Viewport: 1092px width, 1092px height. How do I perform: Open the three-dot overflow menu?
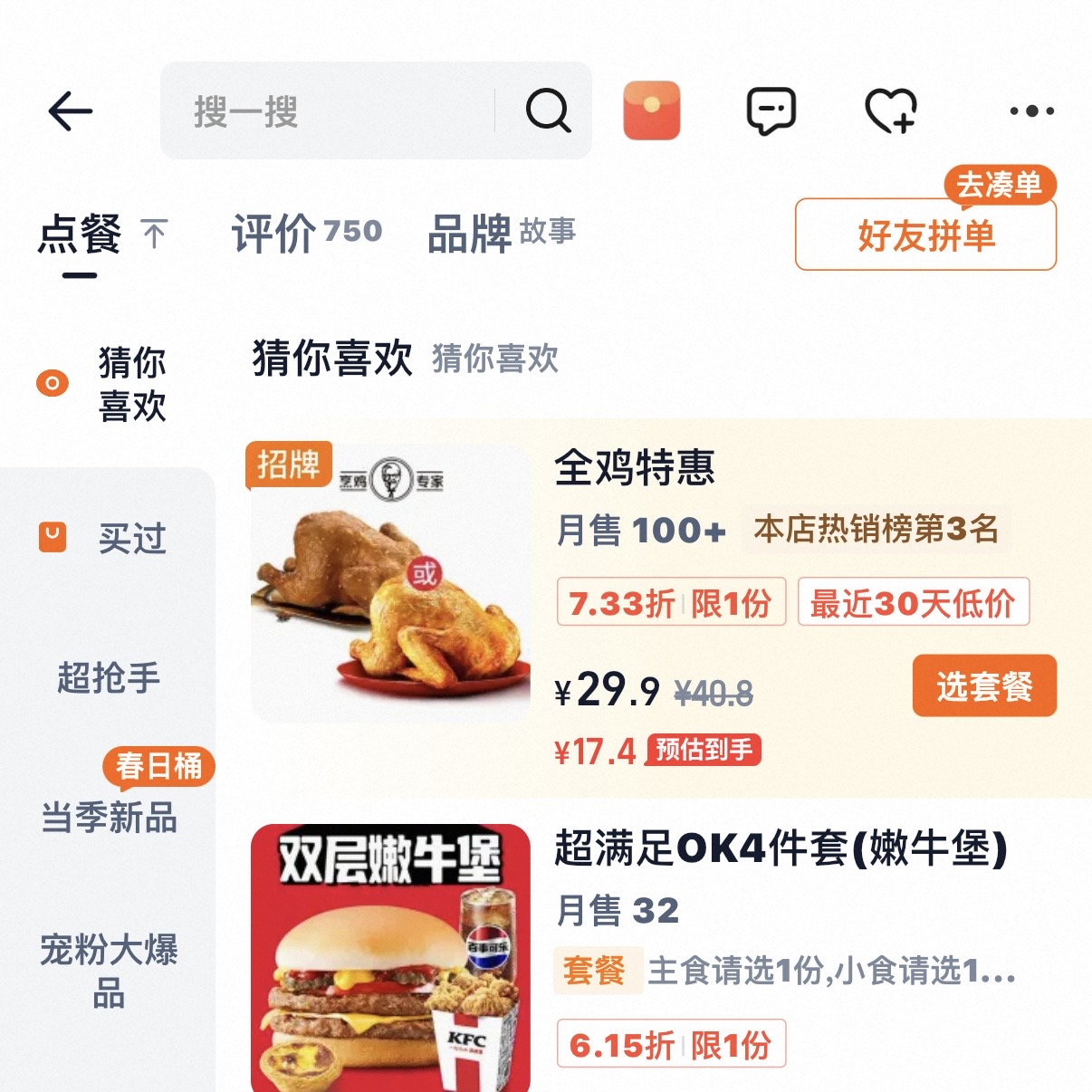[1031, 111]
